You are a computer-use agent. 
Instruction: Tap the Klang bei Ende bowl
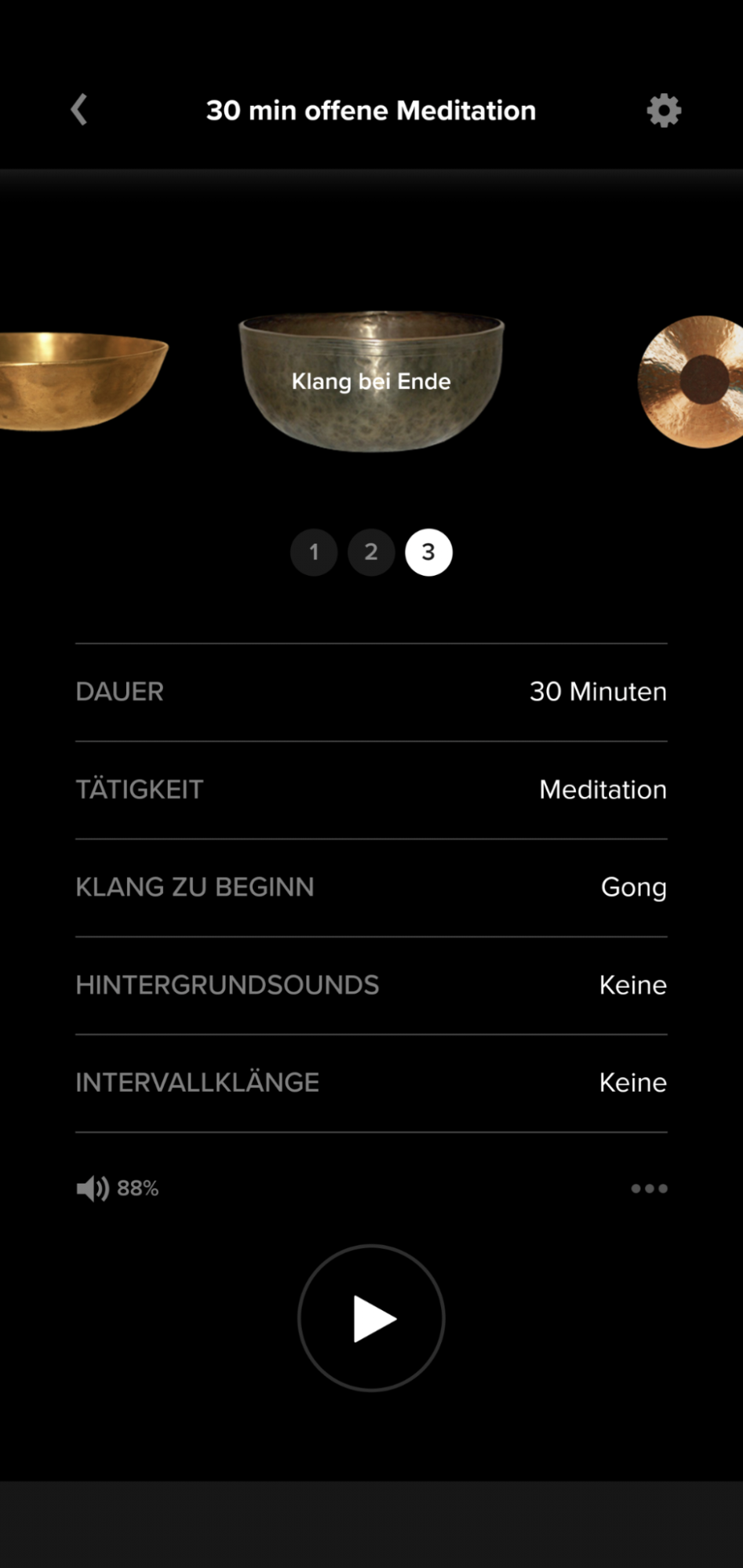click(371, 381)
